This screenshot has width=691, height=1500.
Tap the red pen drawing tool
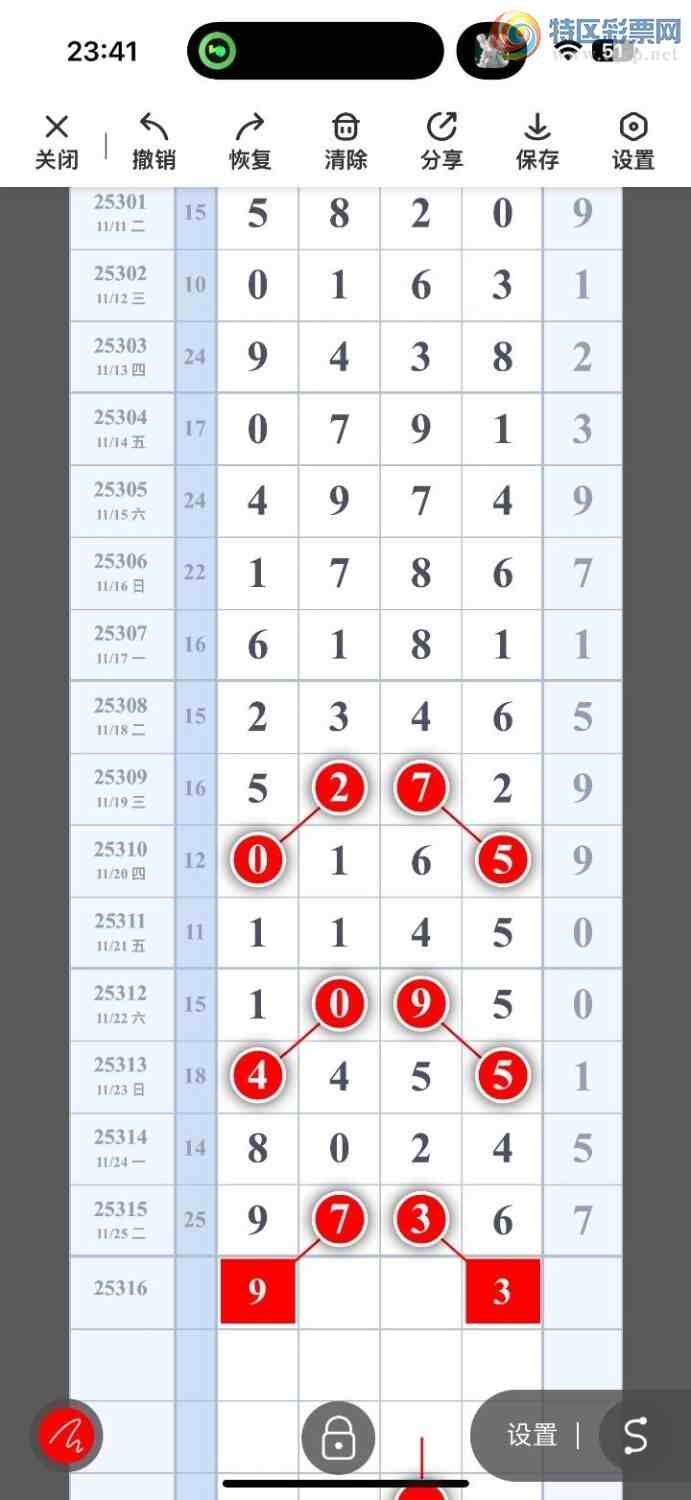point(66,1435)
